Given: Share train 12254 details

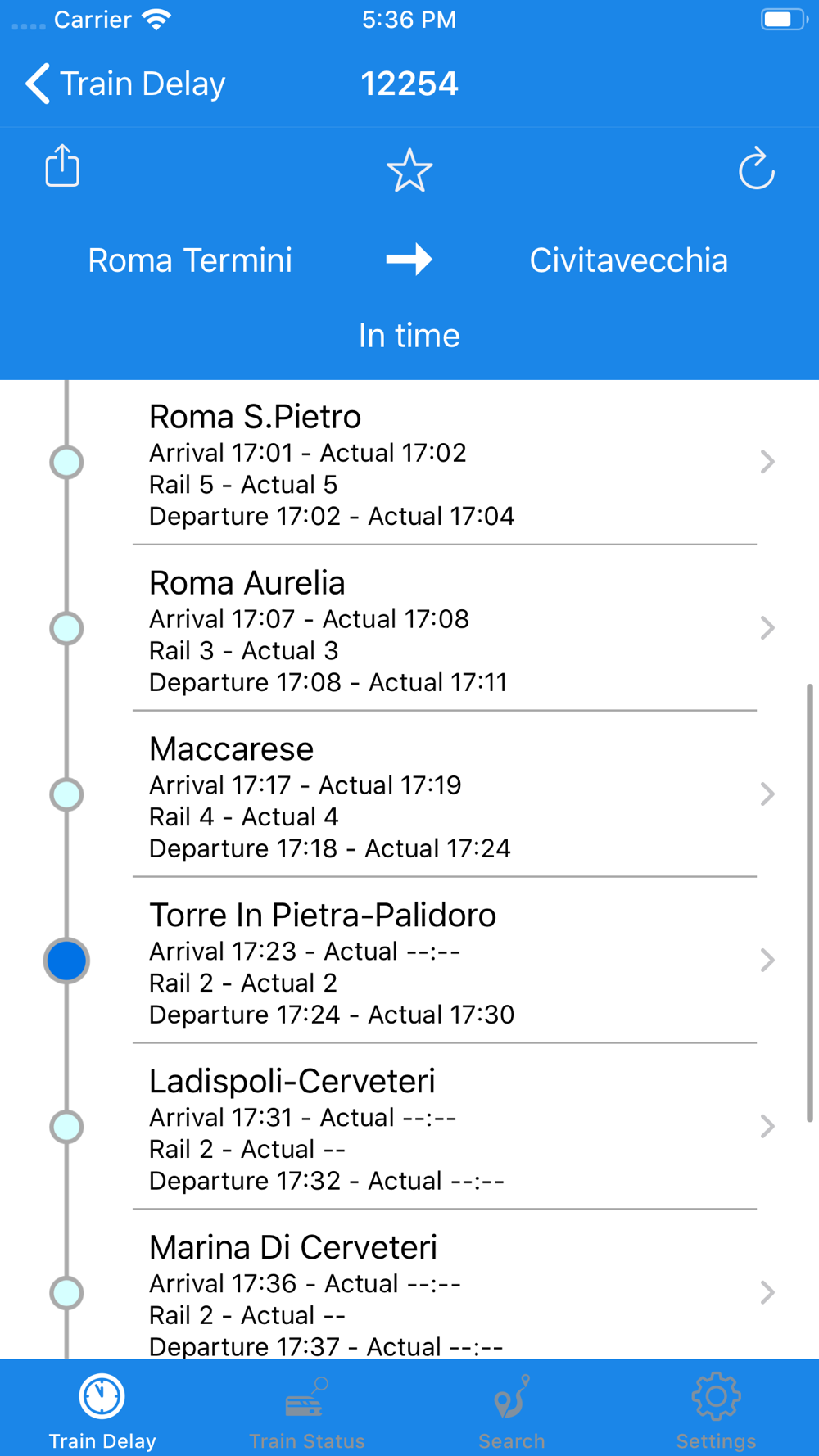Looking at the screenshot, I should [x=62, y=166].
